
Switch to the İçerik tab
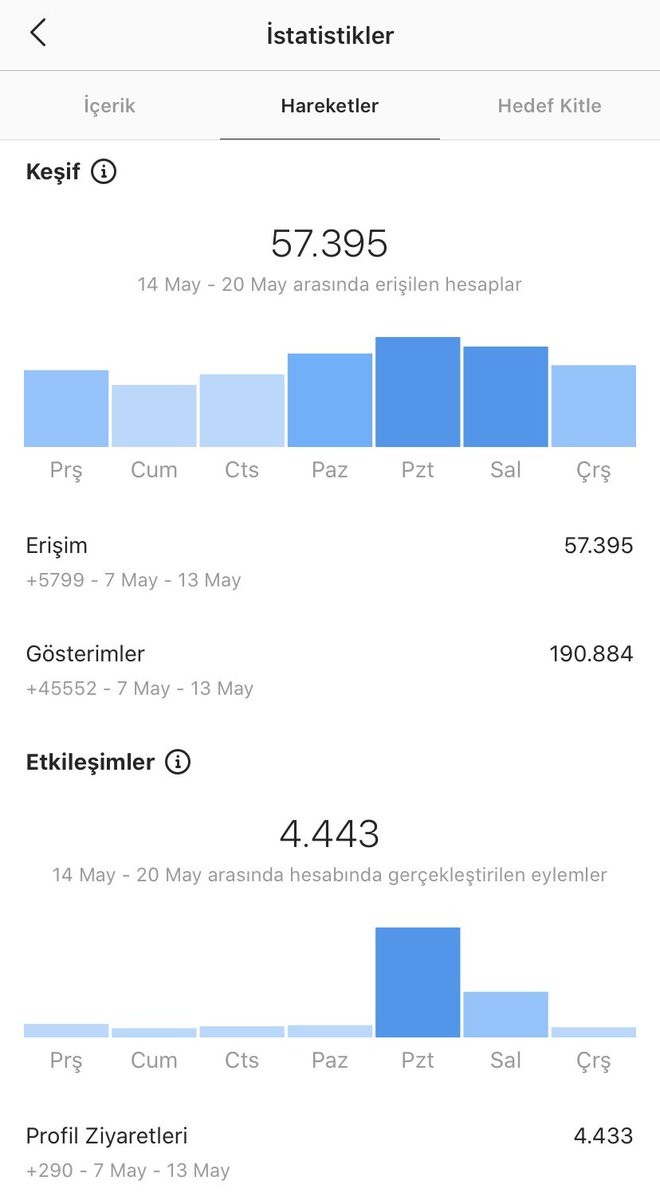pos(110,105)
